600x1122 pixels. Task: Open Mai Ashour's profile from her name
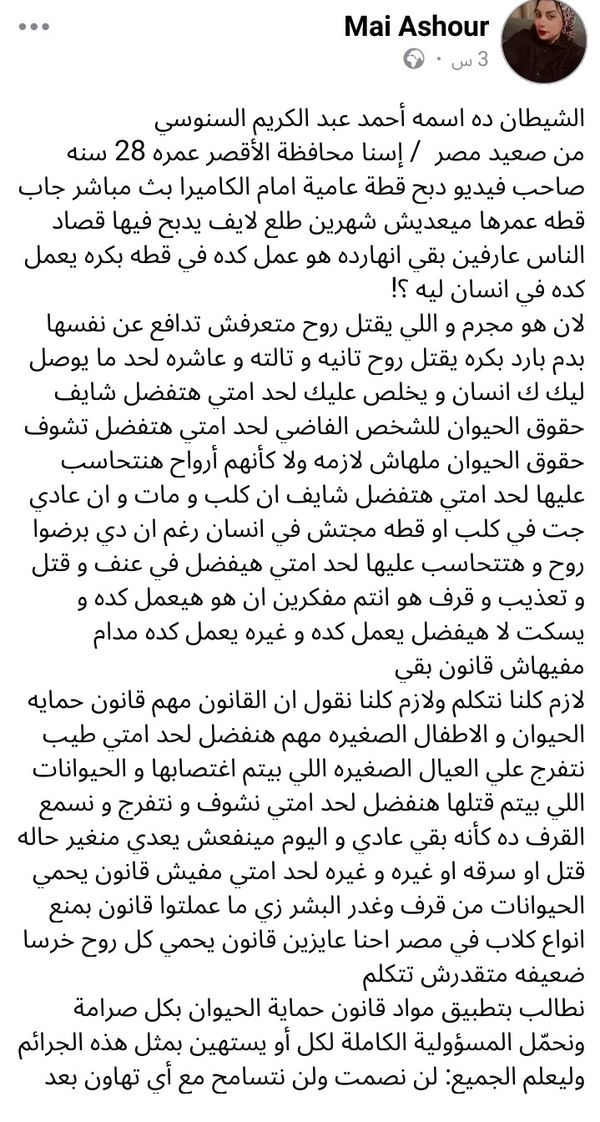(417, 27)
